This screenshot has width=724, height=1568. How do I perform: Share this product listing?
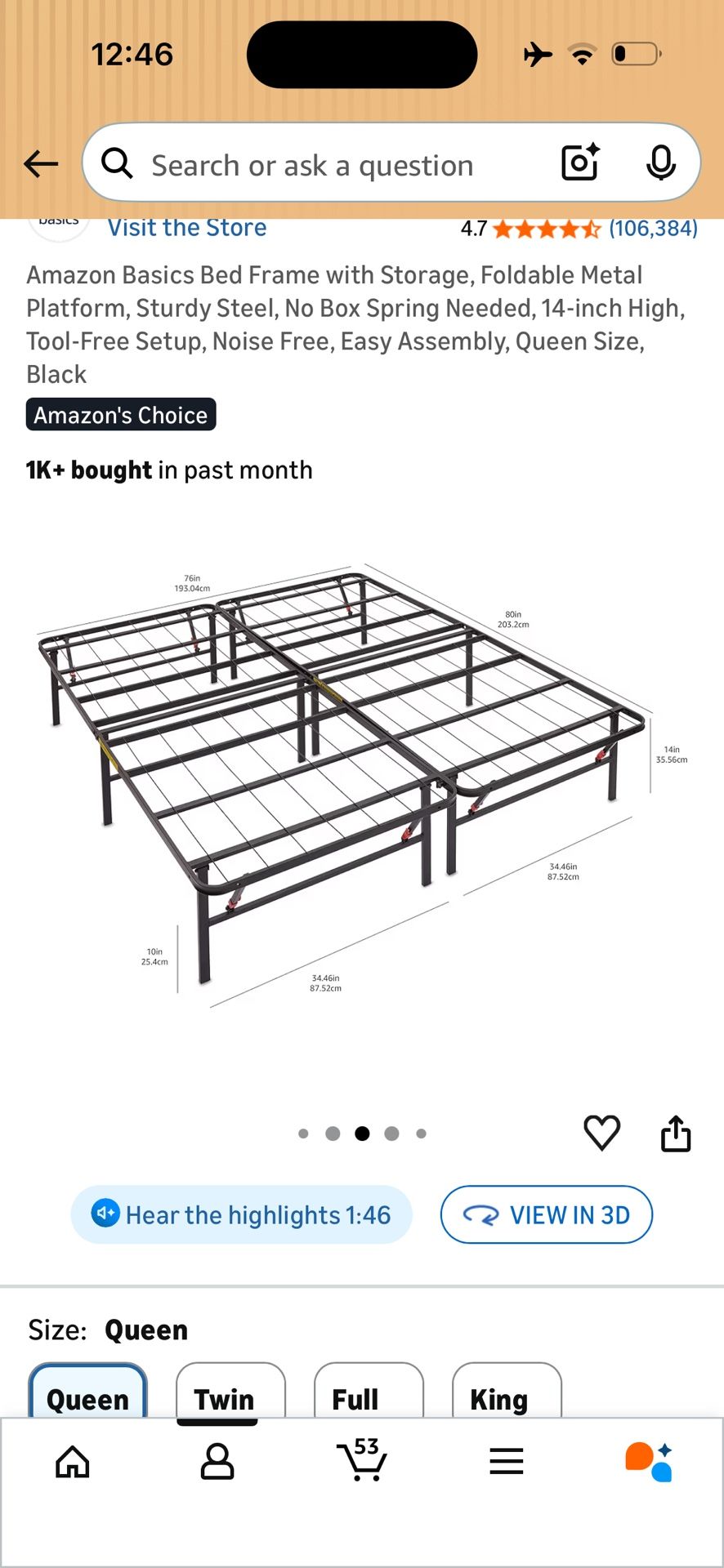point(676,1134)
